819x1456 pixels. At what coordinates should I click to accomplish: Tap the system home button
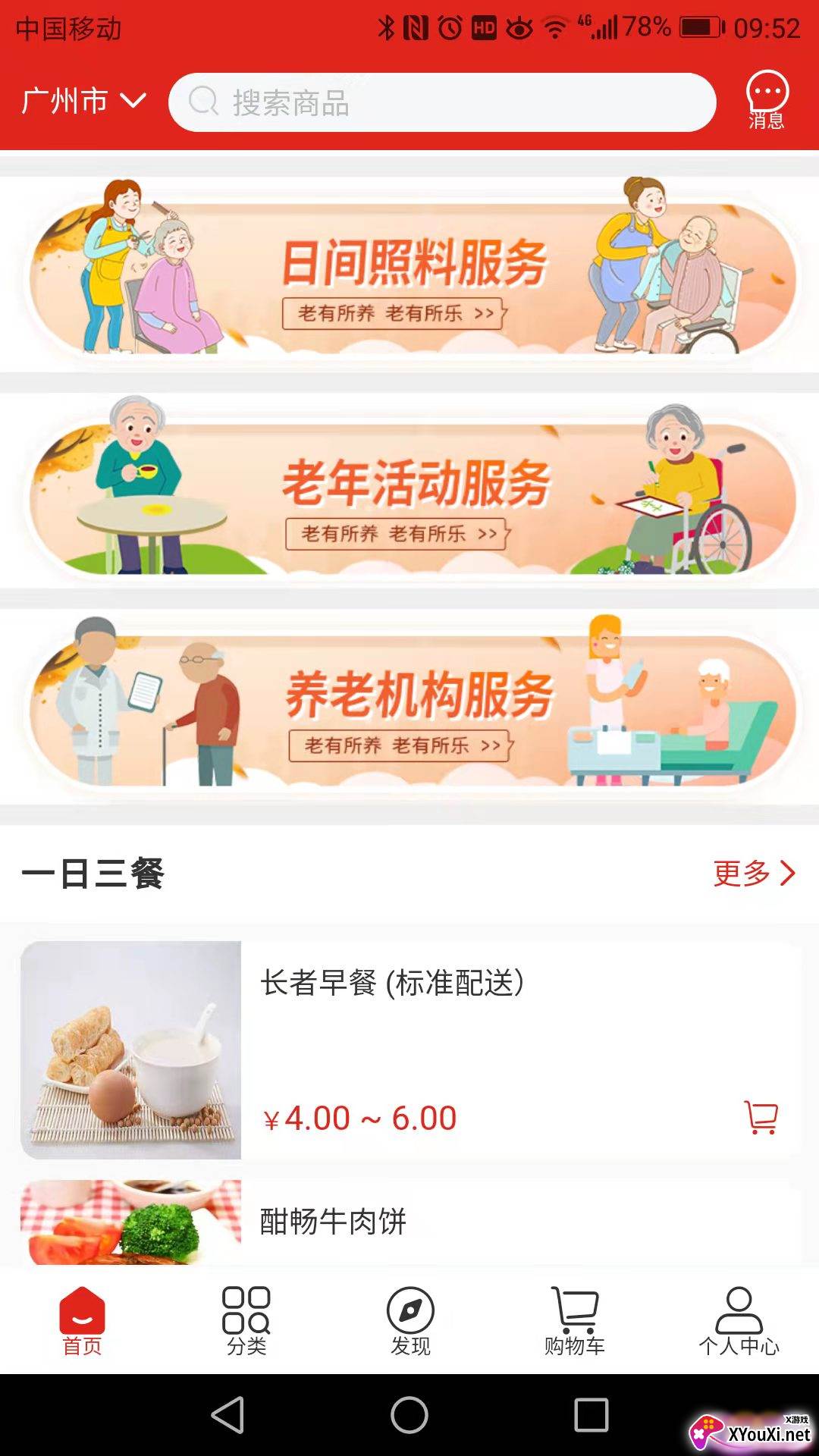pyautogui.click(x=409, y=1415)
